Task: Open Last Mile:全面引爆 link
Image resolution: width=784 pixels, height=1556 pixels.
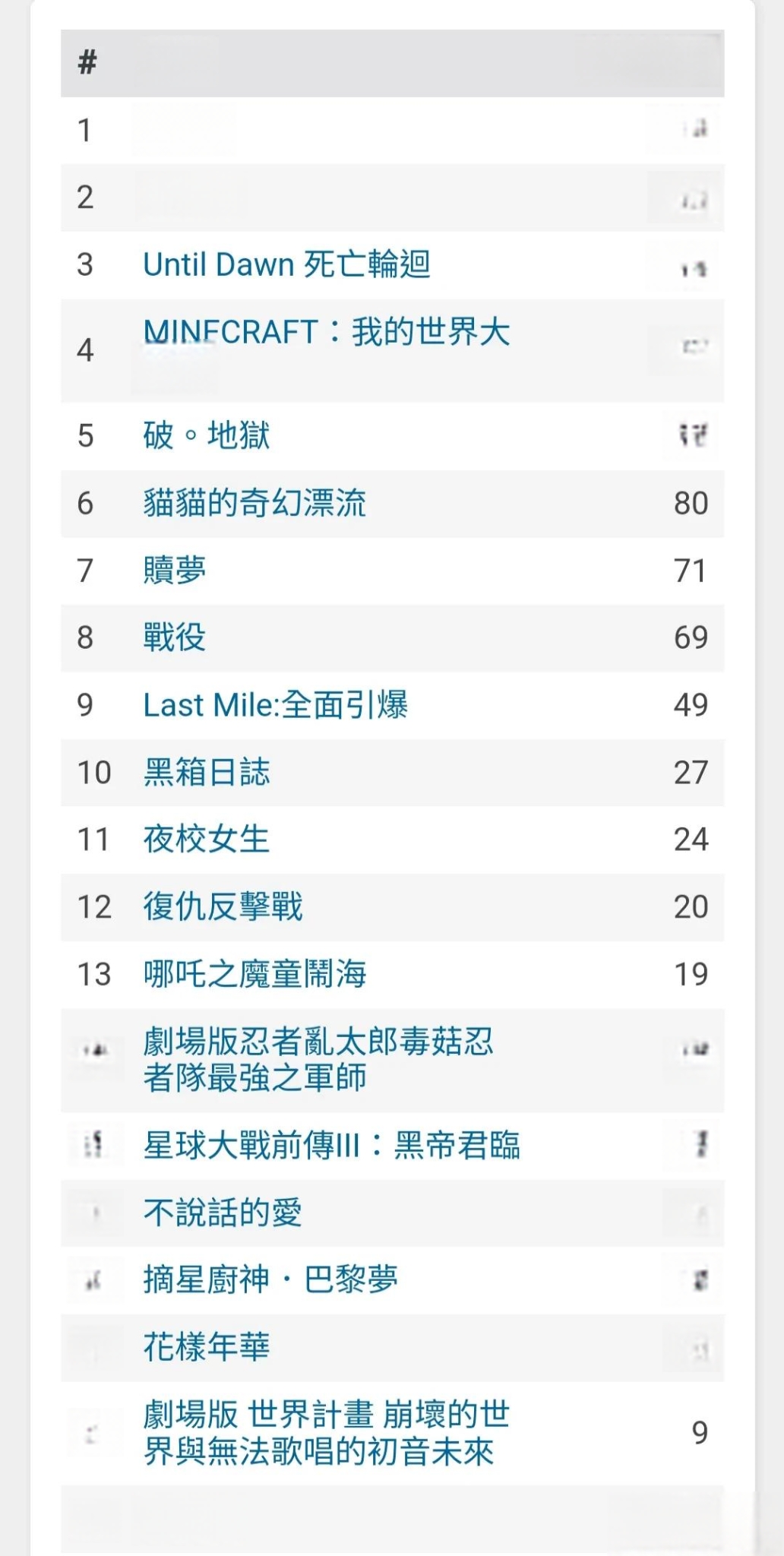Action: tap(276, 705)
